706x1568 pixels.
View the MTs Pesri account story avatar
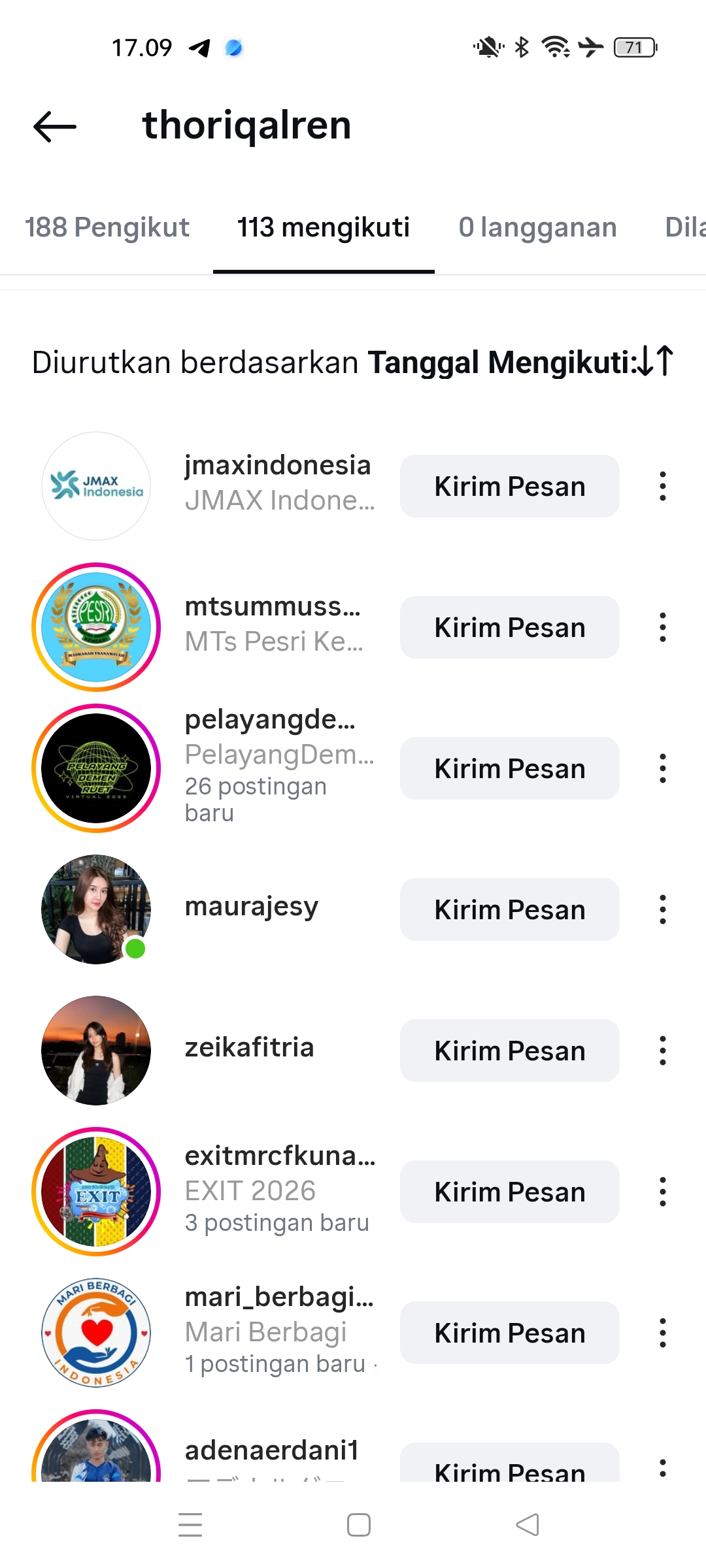[x=96, y=627]
